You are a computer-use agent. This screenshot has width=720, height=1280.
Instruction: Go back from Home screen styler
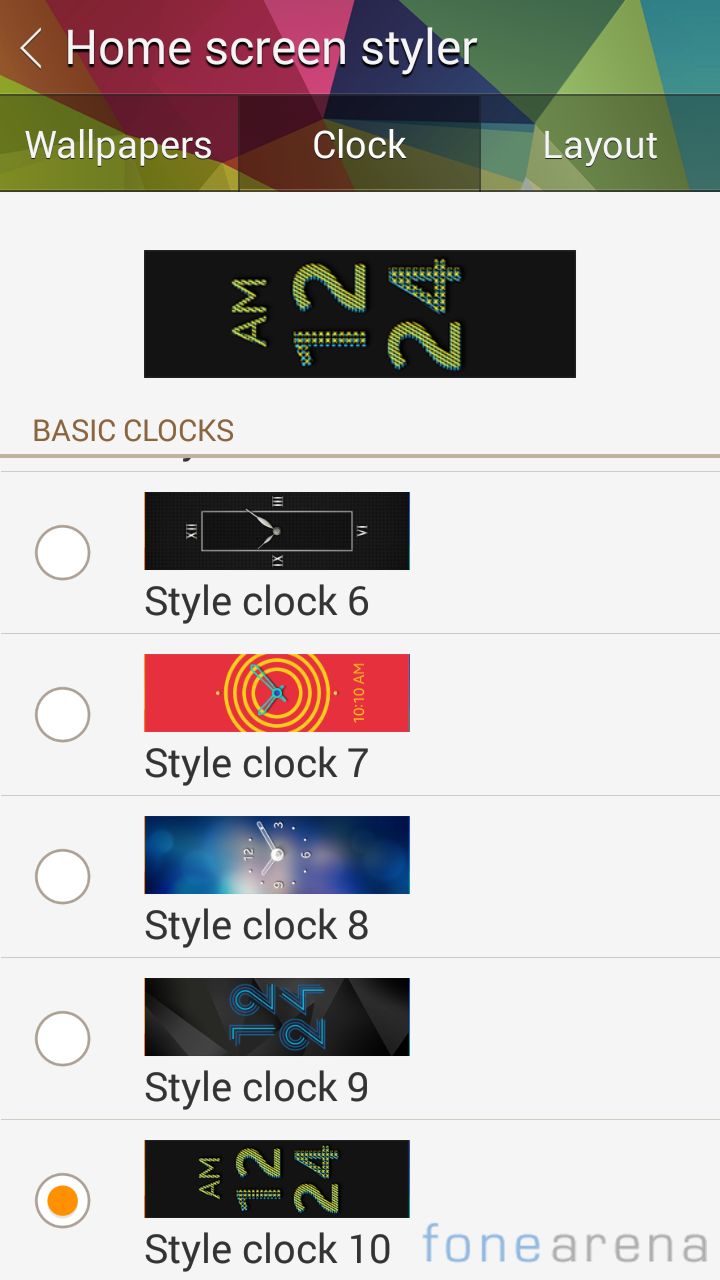(x=32, y=47)
